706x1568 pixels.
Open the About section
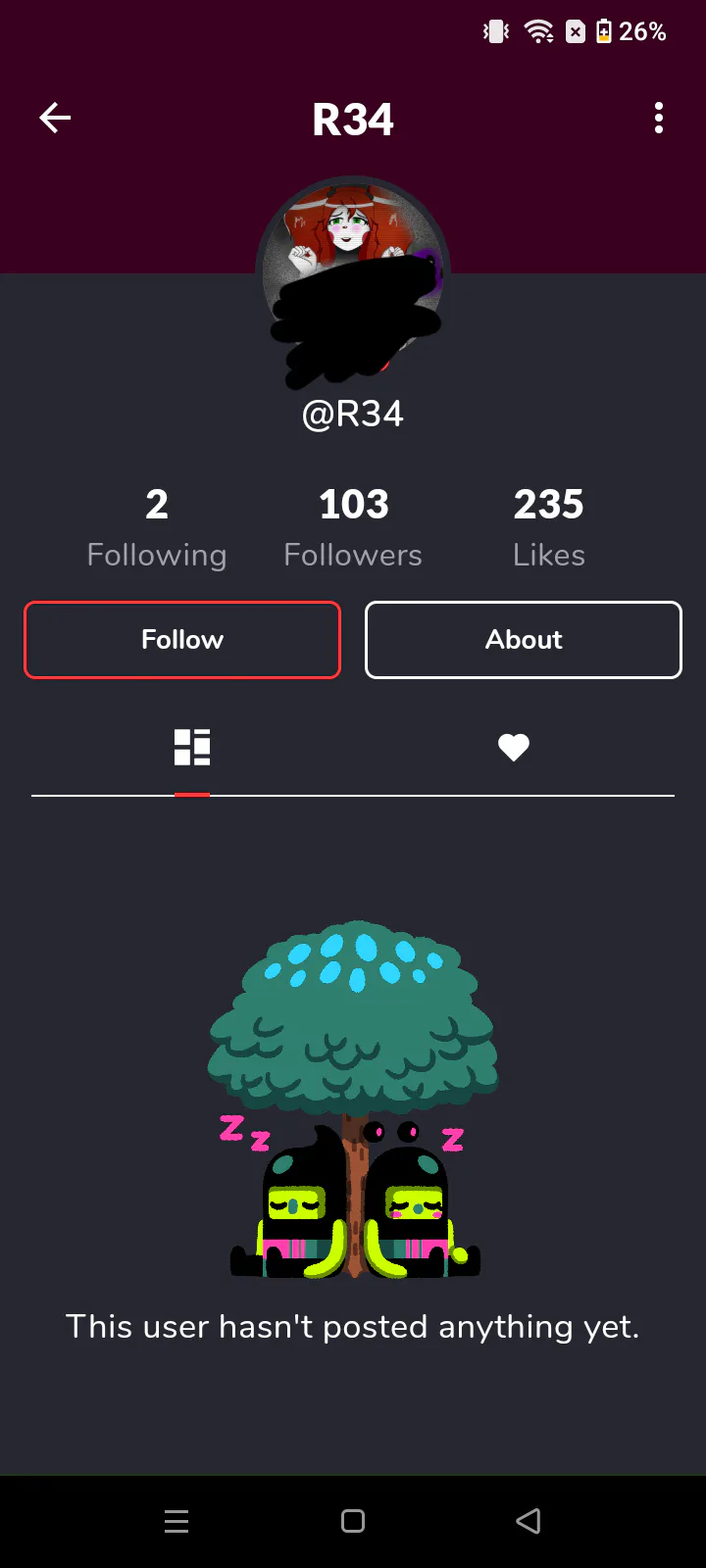point(524,640)
